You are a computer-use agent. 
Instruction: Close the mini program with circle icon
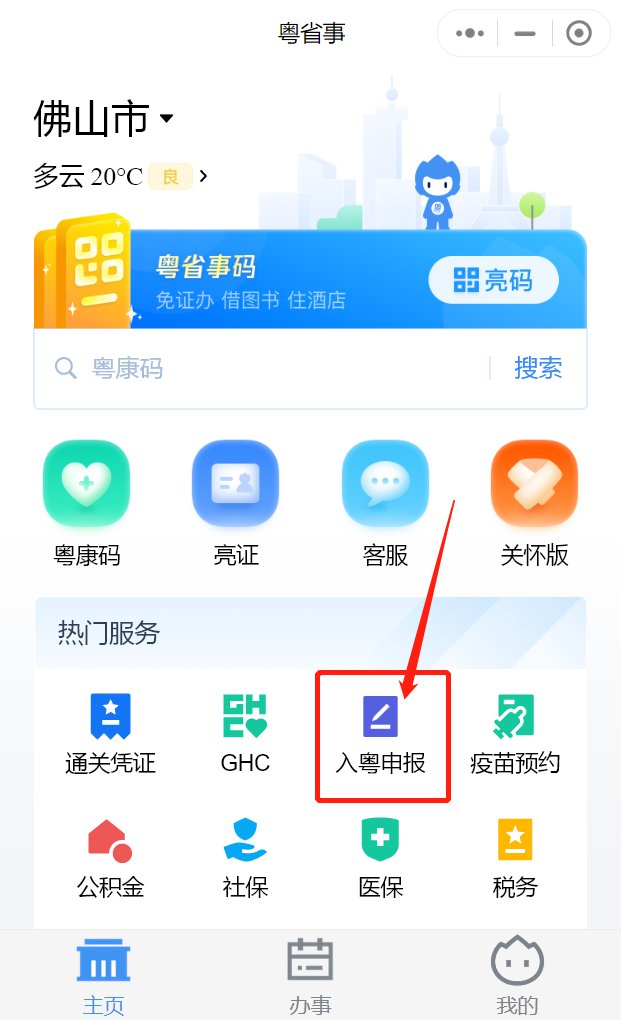(x=579, y=33)
